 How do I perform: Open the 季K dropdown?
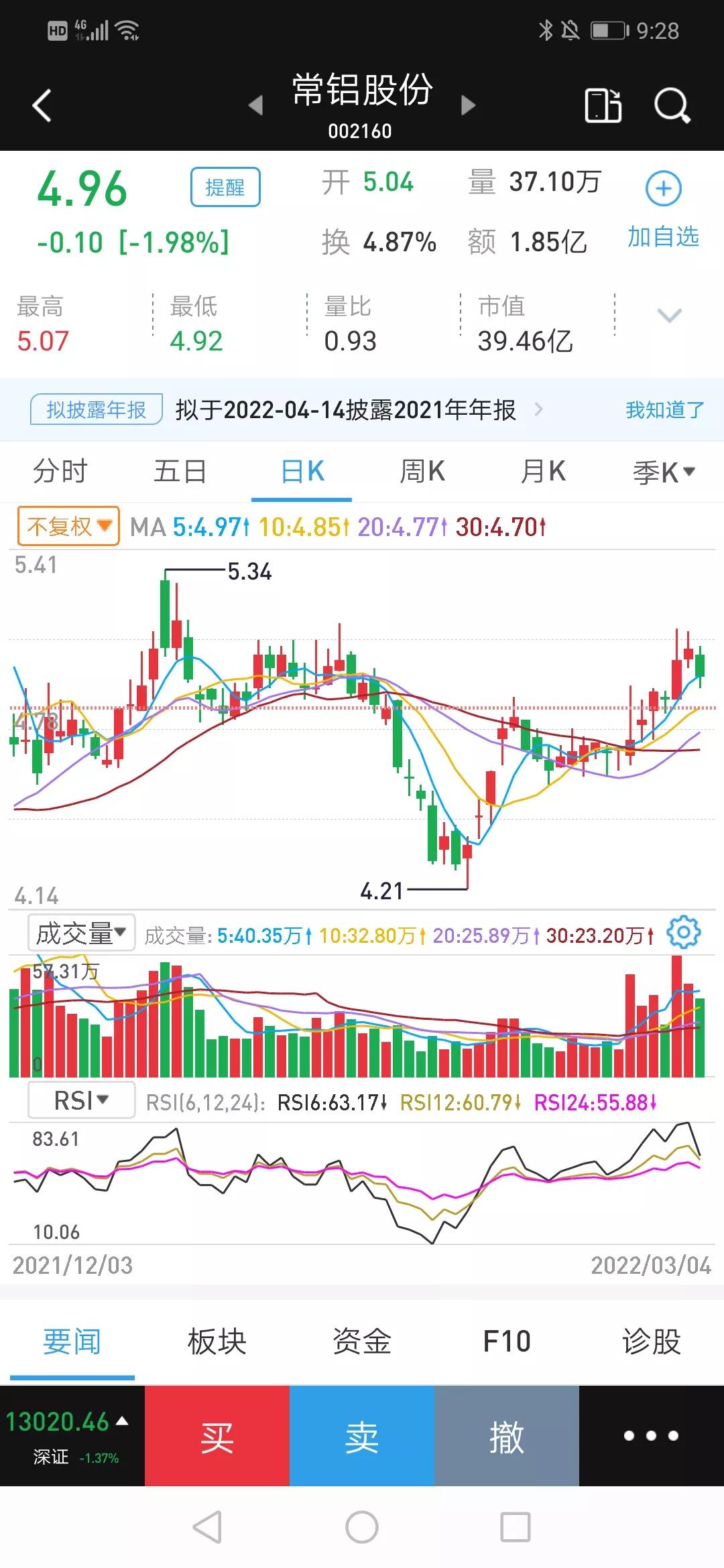(x=664, y=472)
